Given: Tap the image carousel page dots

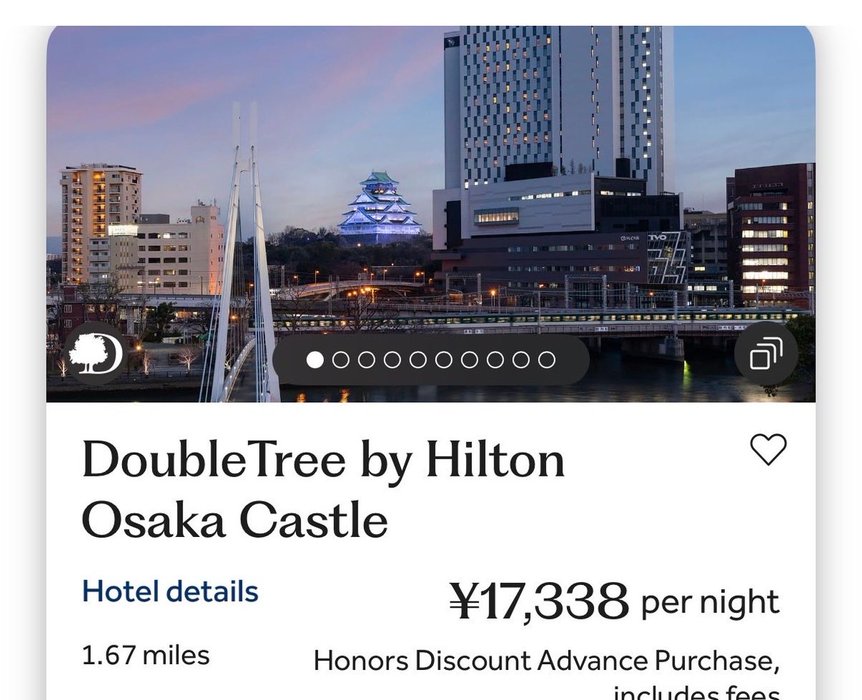Looking at the screenshot, I should click(430, 360).
